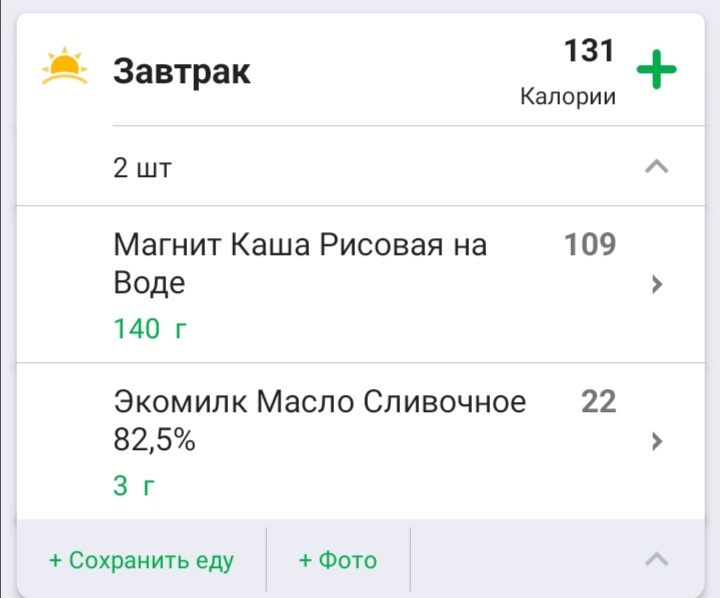Add food to Завтрак with plus icon

pos(656,69)
